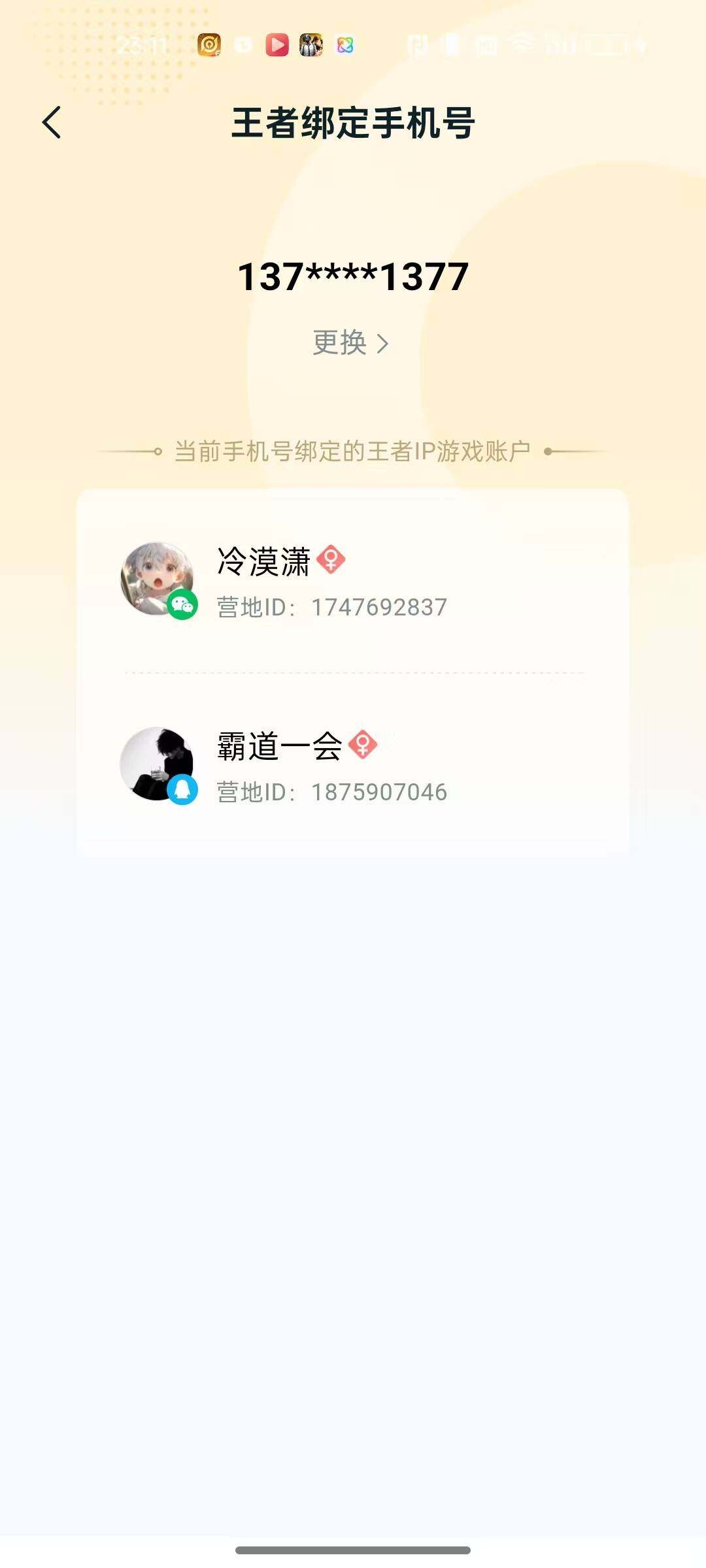Open the PUBG game notification icon in status bar
706x1568 pixels.
(311, 44)
